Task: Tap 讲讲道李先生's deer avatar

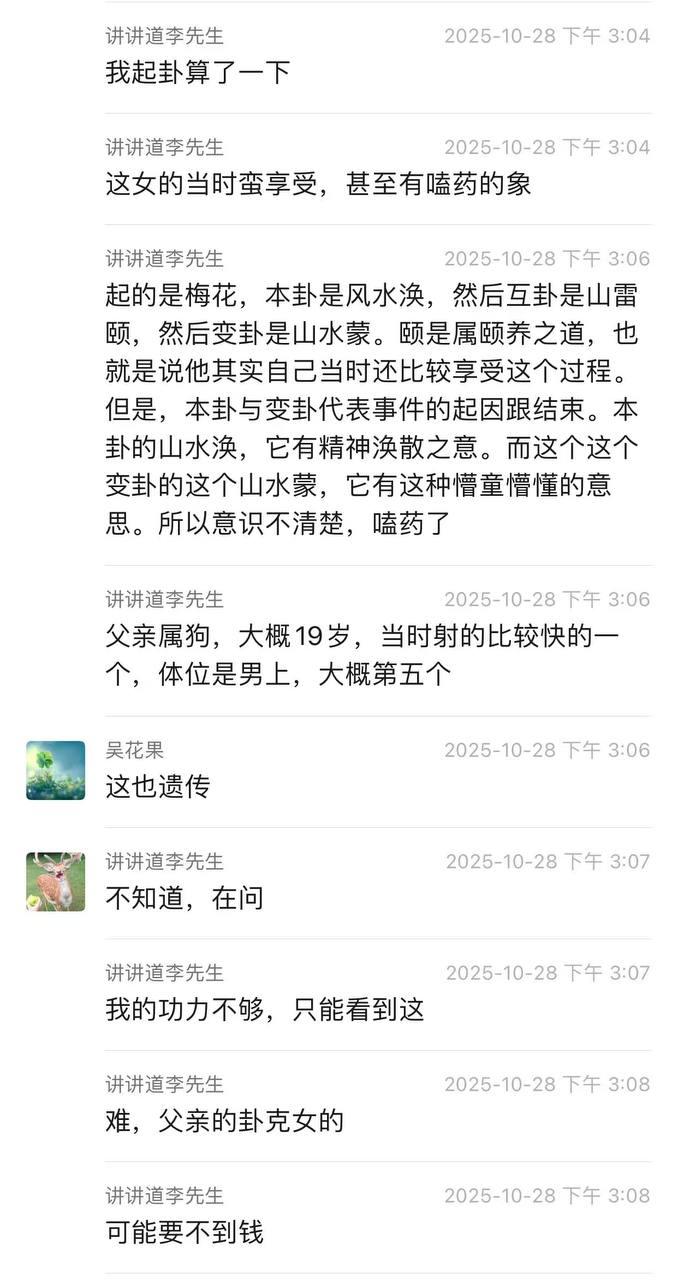Action: (x=55, y=881)
